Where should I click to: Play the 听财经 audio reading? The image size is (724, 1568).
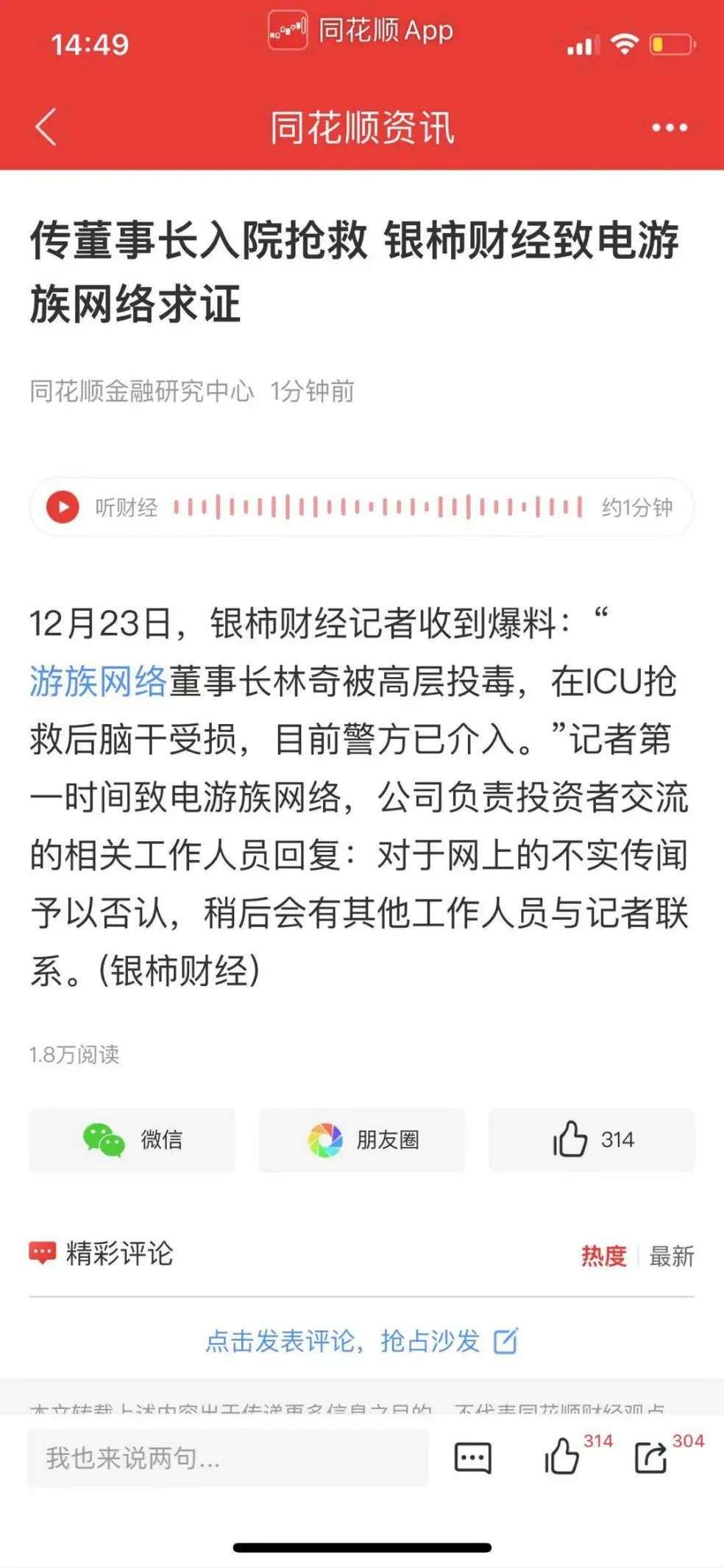pyautogui.click(x=63, y=507)
